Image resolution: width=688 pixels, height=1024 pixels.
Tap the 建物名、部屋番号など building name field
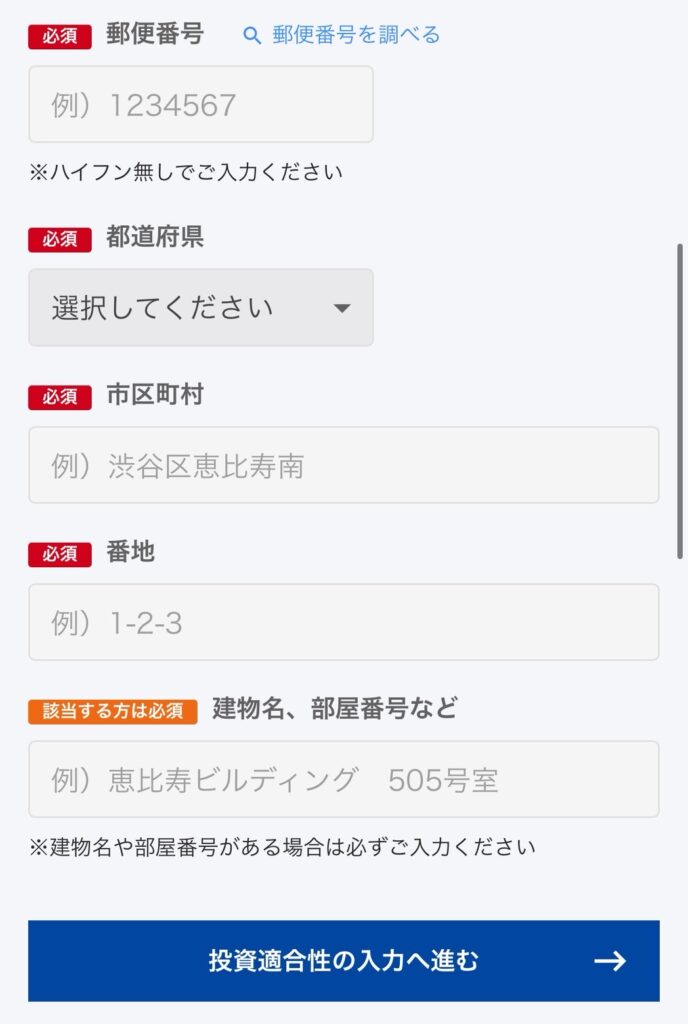[343, 779]
